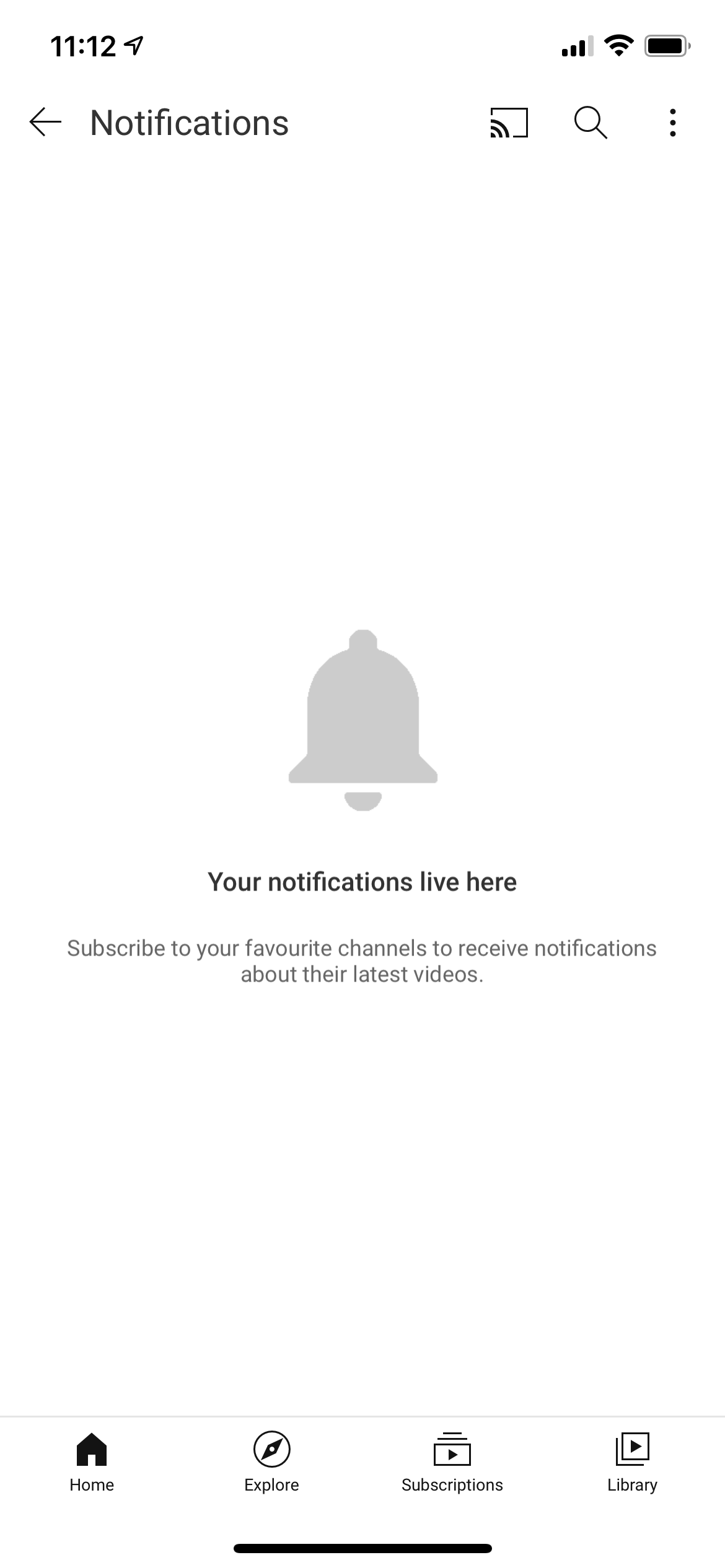Switch to the Home tab
The height and width of the screenshot is (1568, 725).
tap(92, 1461)
